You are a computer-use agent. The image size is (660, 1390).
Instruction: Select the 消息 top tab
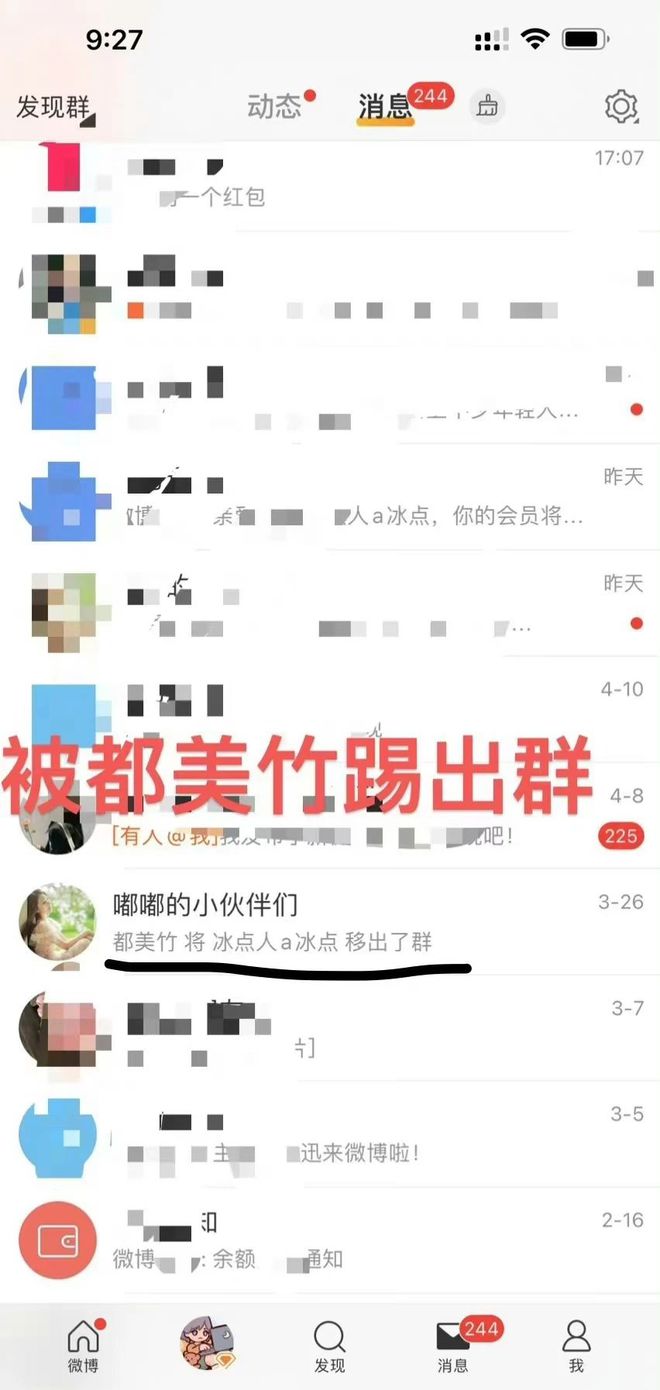[x=385, y=107]
